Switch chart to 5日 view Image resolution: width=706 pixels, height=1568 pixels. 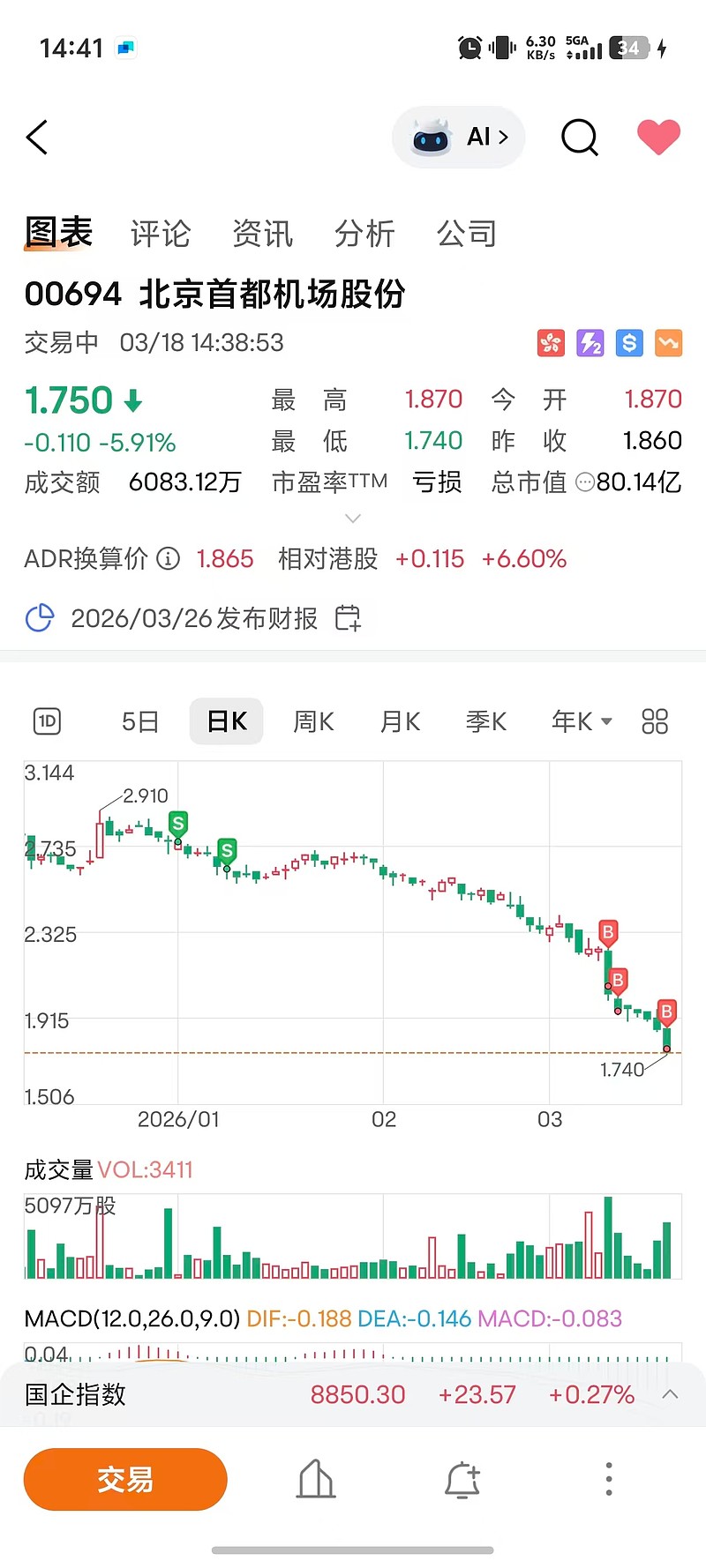tap(139, 721)
